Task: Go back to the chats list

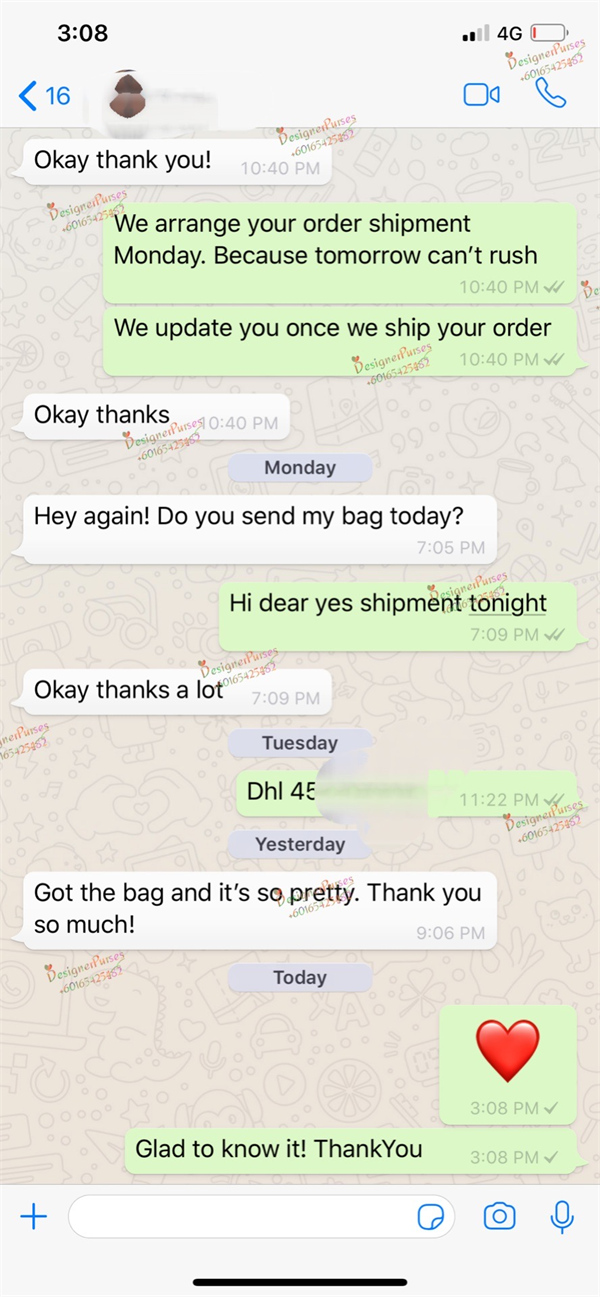Action: (44, 96)
